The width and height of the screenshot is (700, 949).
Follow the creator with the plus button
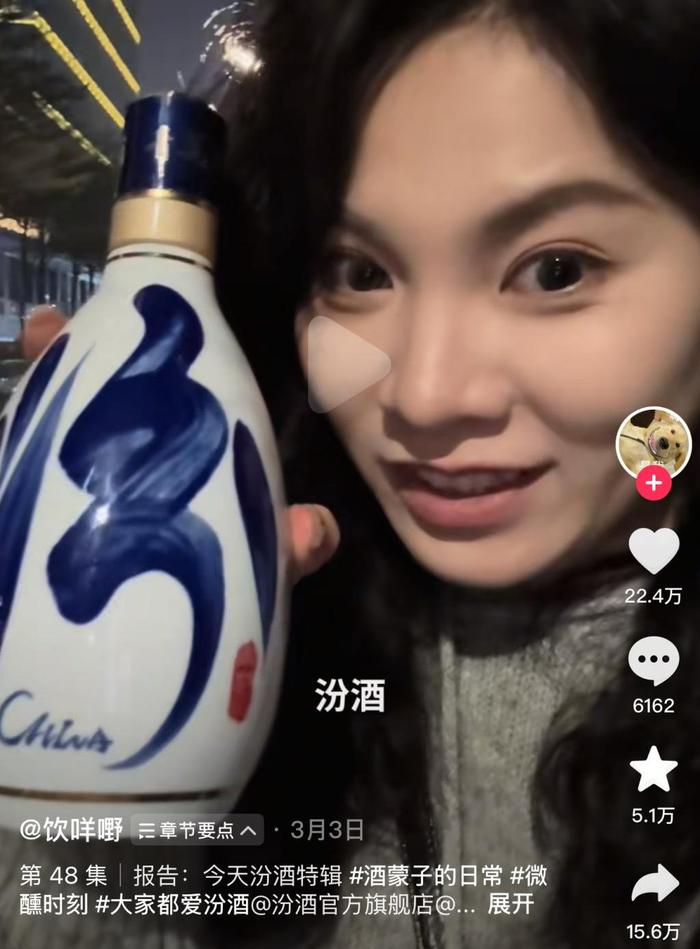(x=653, y=484)
